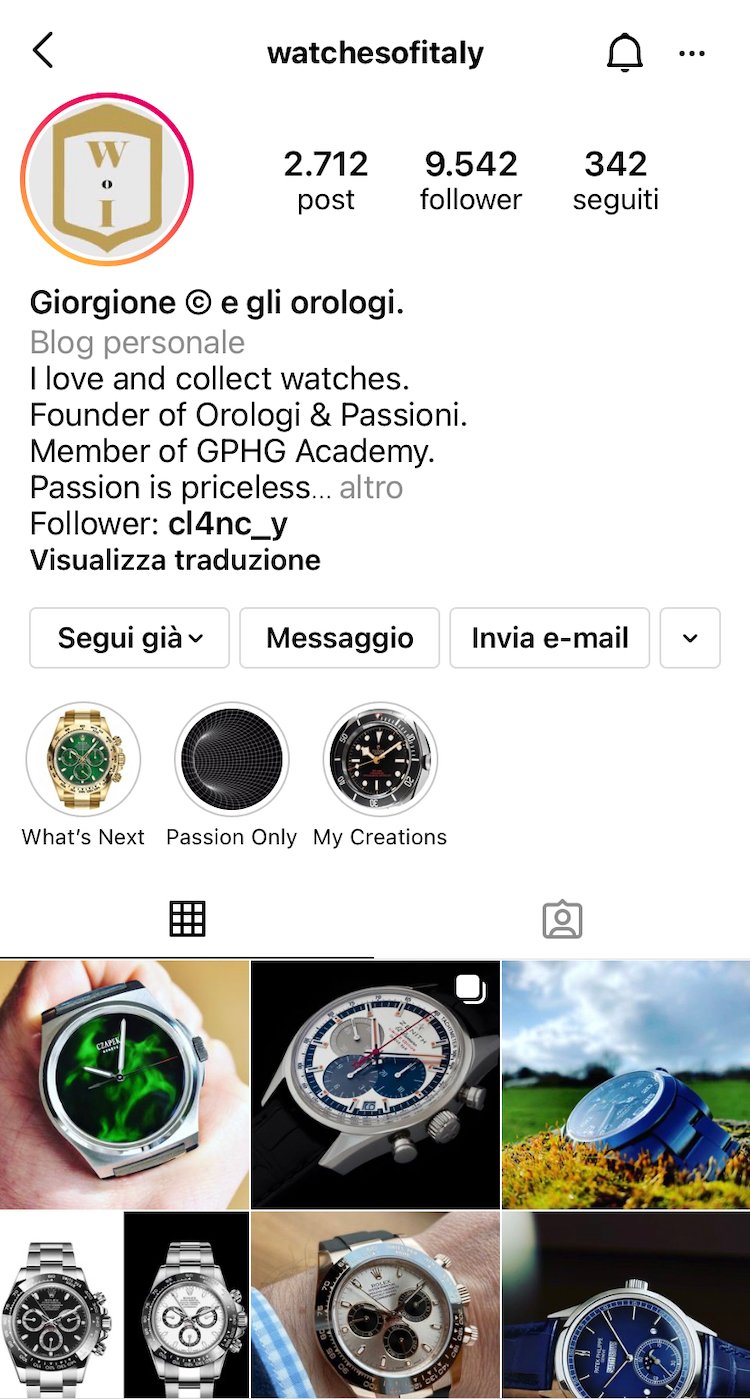
Task: Tap Invia e-mail button
Action: (x=550, y=638)
